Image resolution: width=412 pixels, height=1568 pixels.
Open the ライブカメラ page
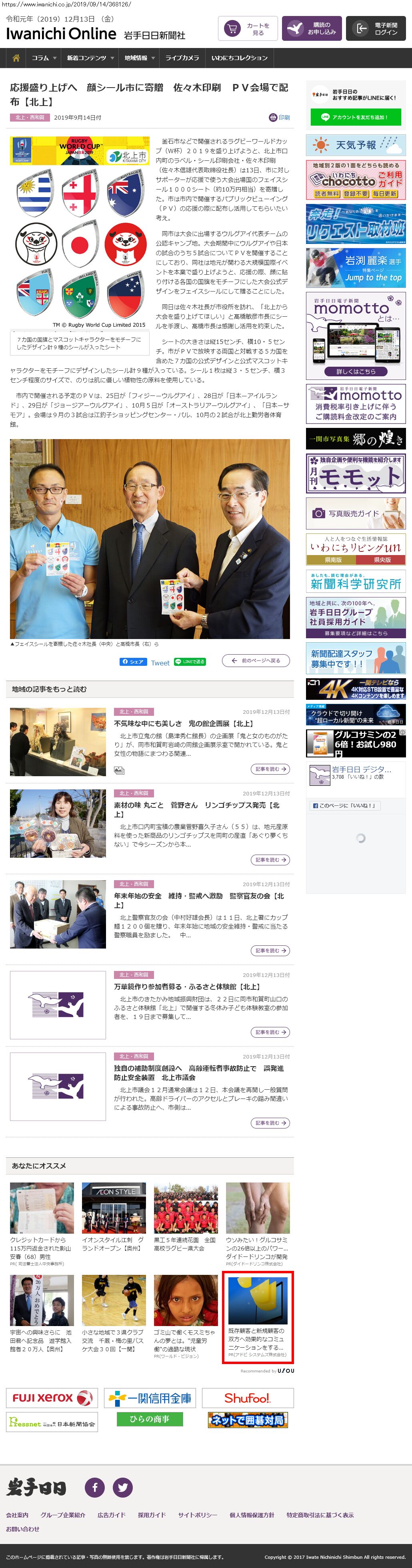point(182,58)
